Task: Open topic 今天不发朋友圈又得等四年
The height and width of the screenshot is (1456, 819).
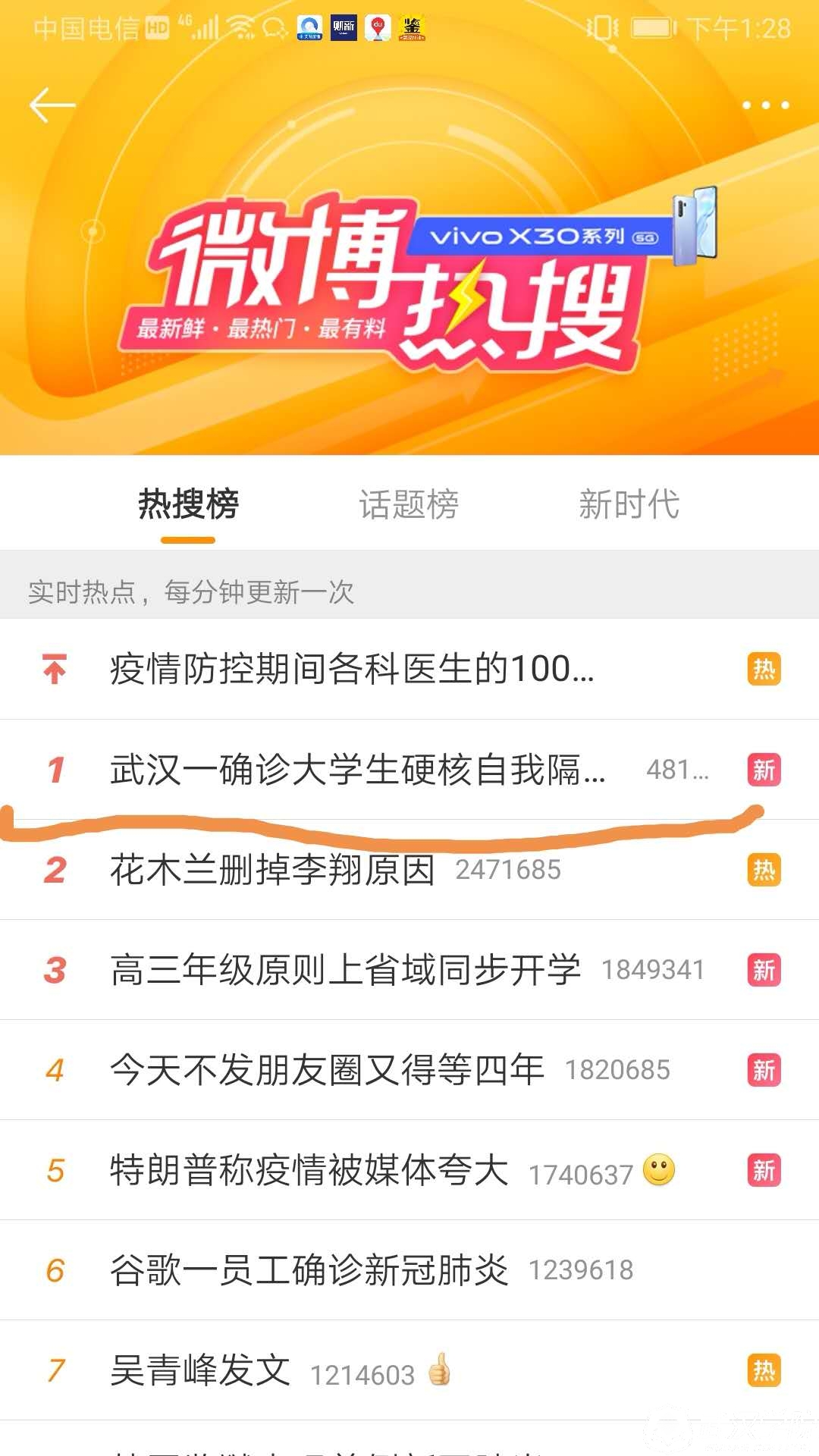Action: 328,1070
